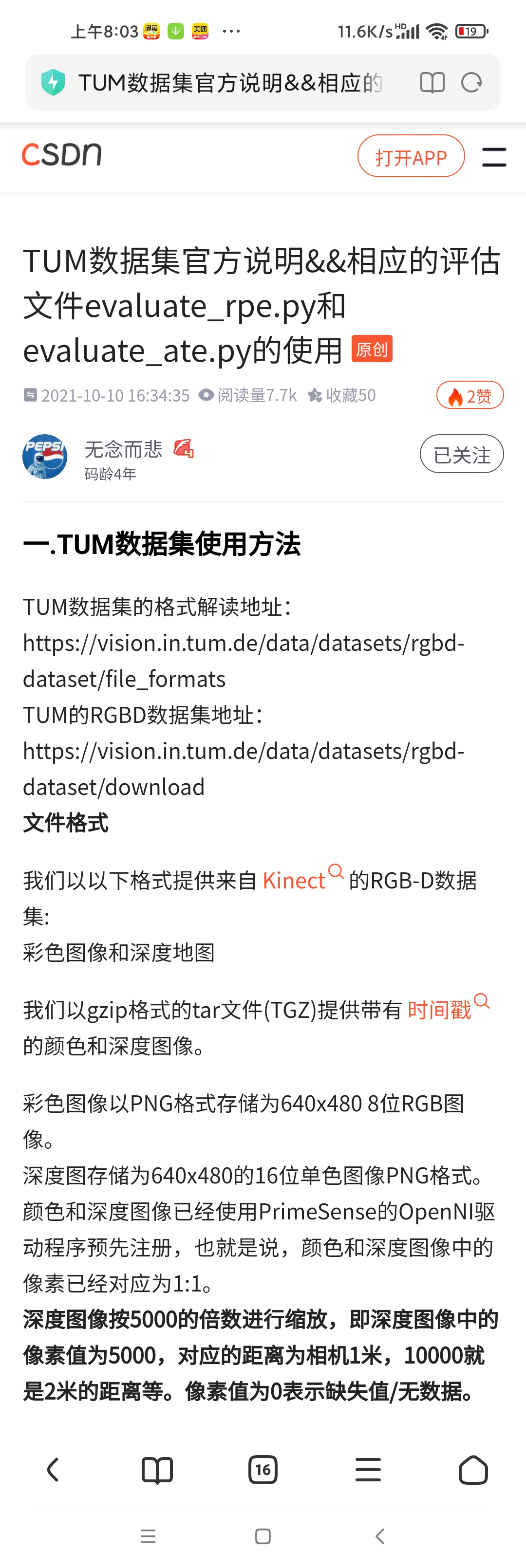Tap the bookmark icon in the bottom toolbar
The width and height of the screenshot is (526, 1568).
[x=157, y=1470]
